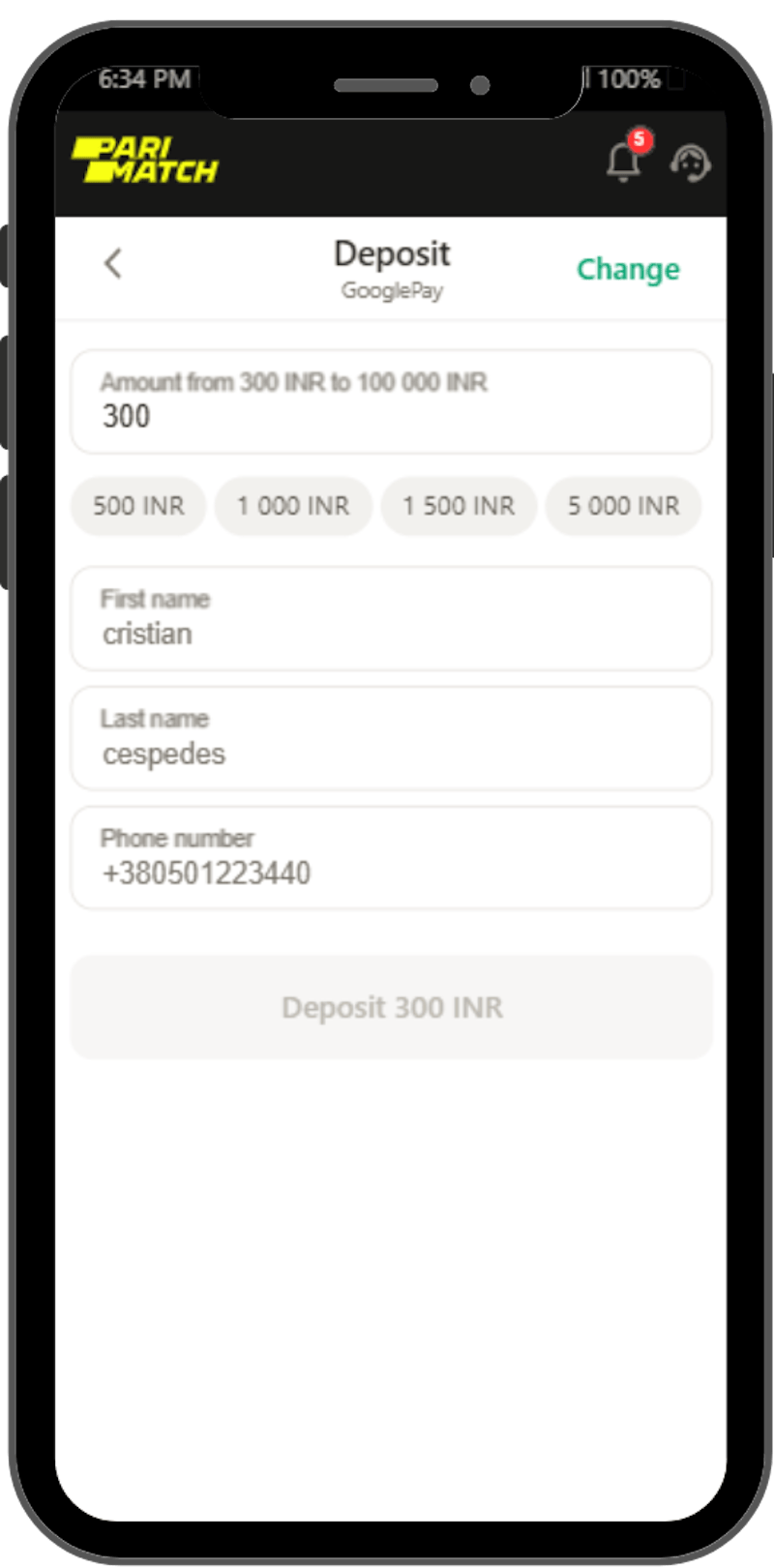Edit the deposit amount field

click(x=391, y=402)
